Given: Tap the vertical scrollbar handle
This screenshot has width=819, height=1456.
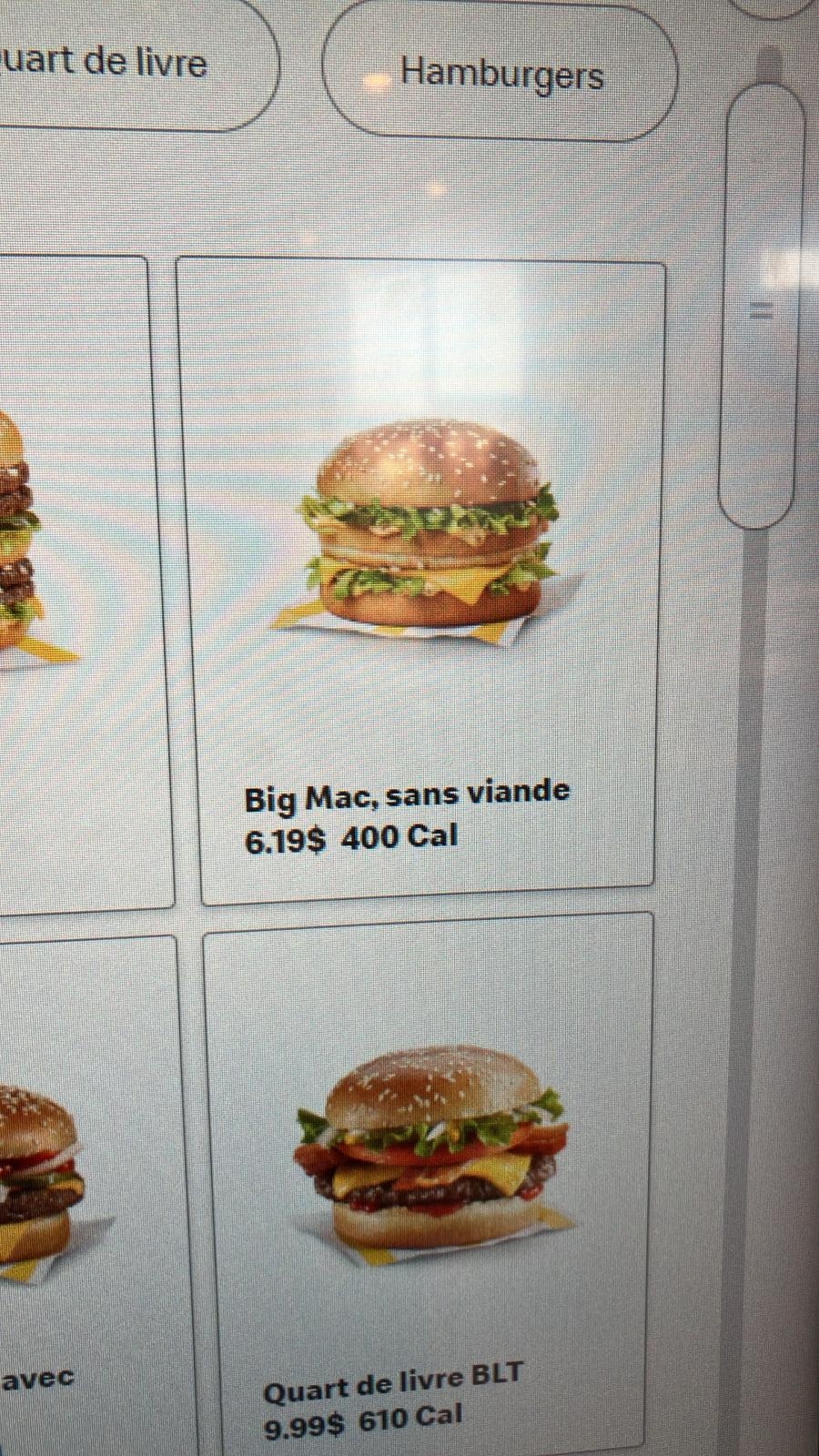Looking at the screenshot, I should pyautogui.click(x=762, y=305).
